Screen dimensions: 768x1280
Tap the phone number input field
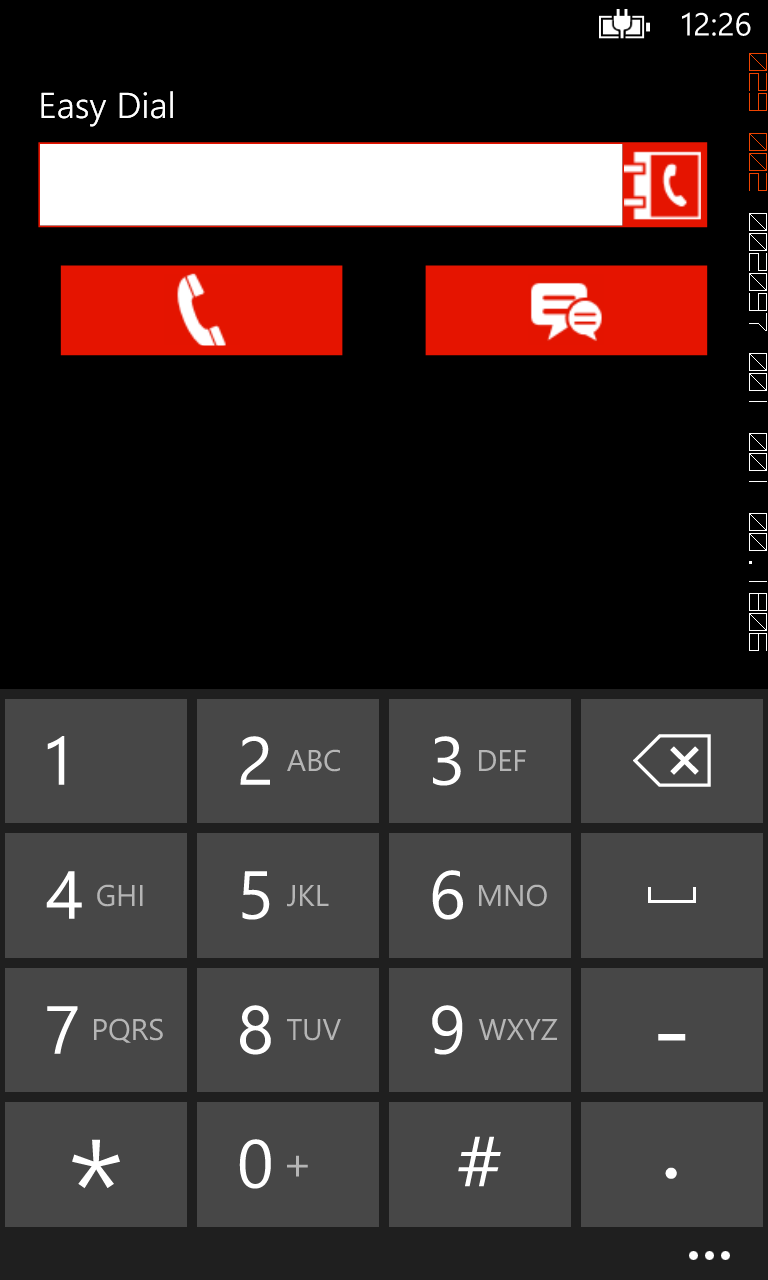click(x=330, y=185)
